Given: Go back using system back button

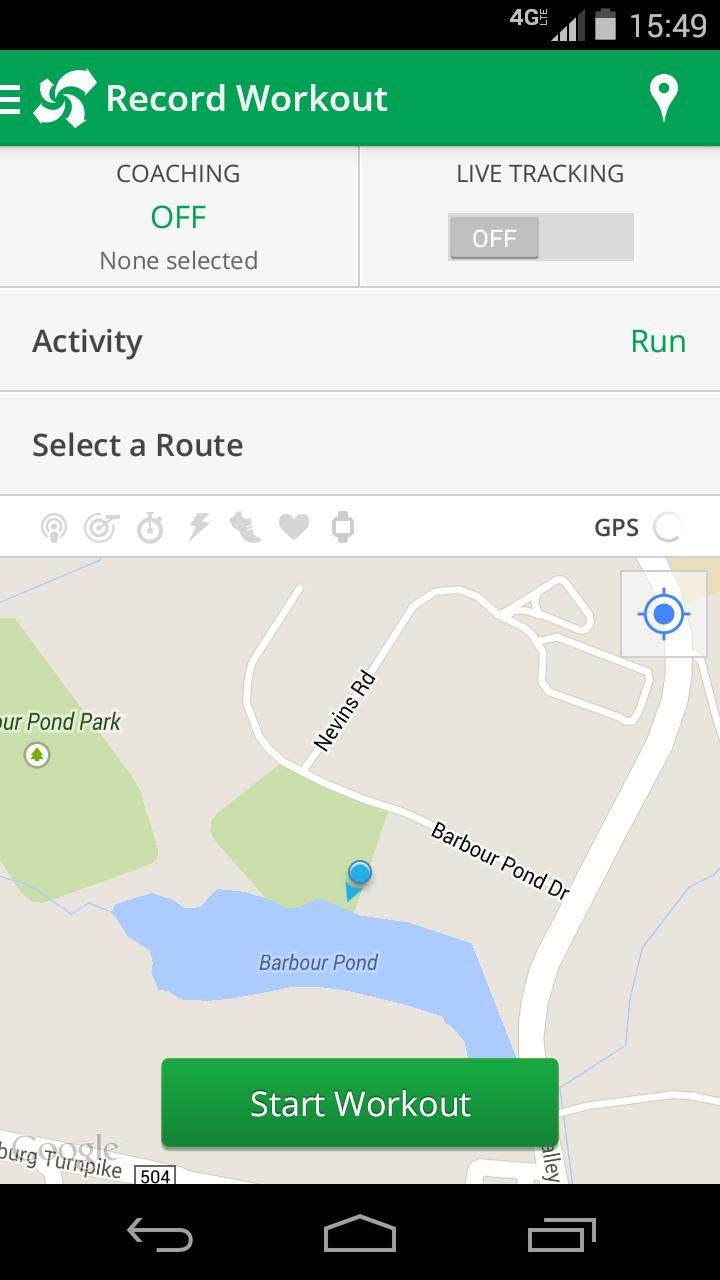Looking at the screenshot, I should [x=160, y=1236].
